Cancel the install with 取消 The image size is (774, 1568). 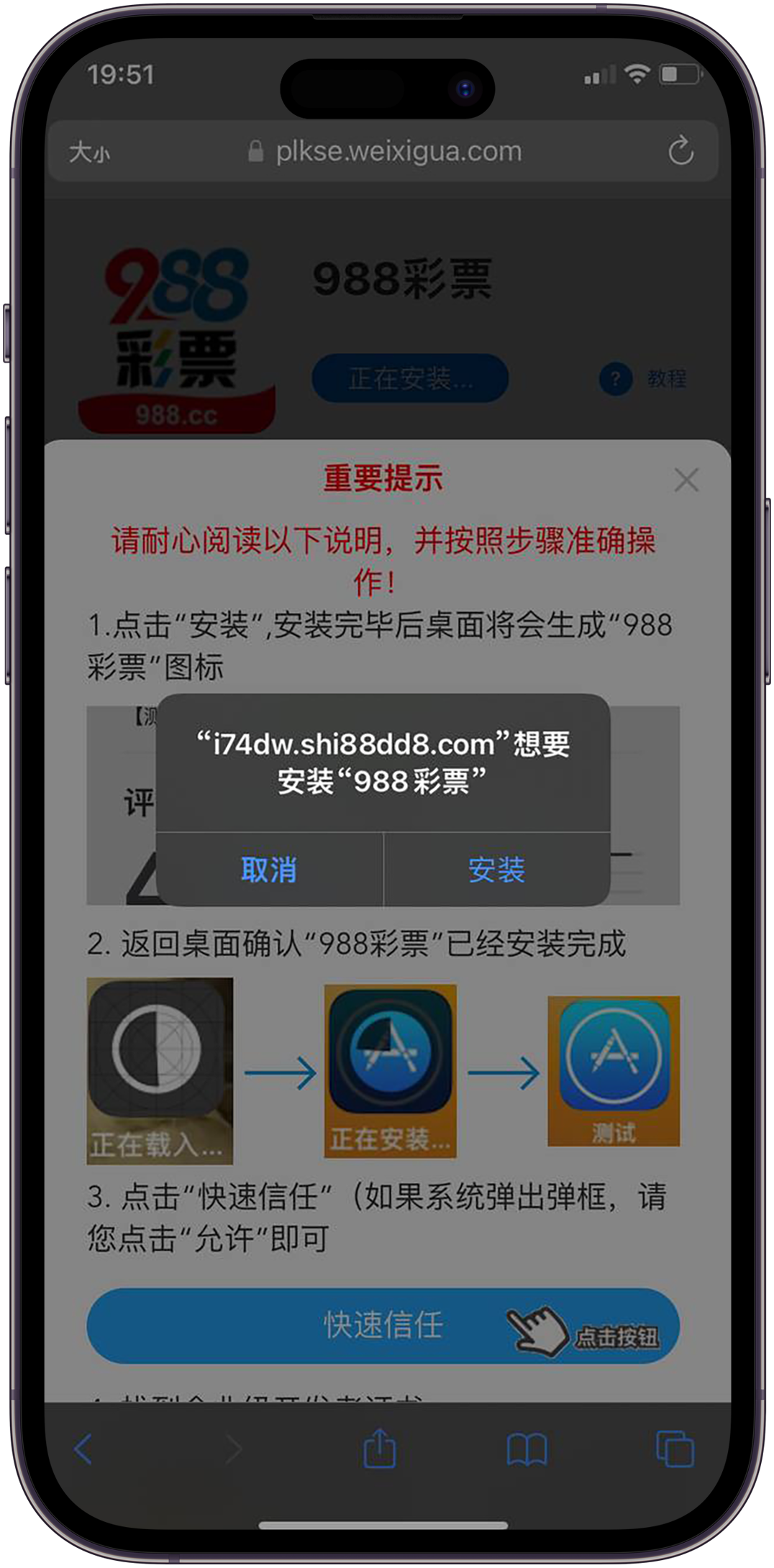tap(269, 870)
